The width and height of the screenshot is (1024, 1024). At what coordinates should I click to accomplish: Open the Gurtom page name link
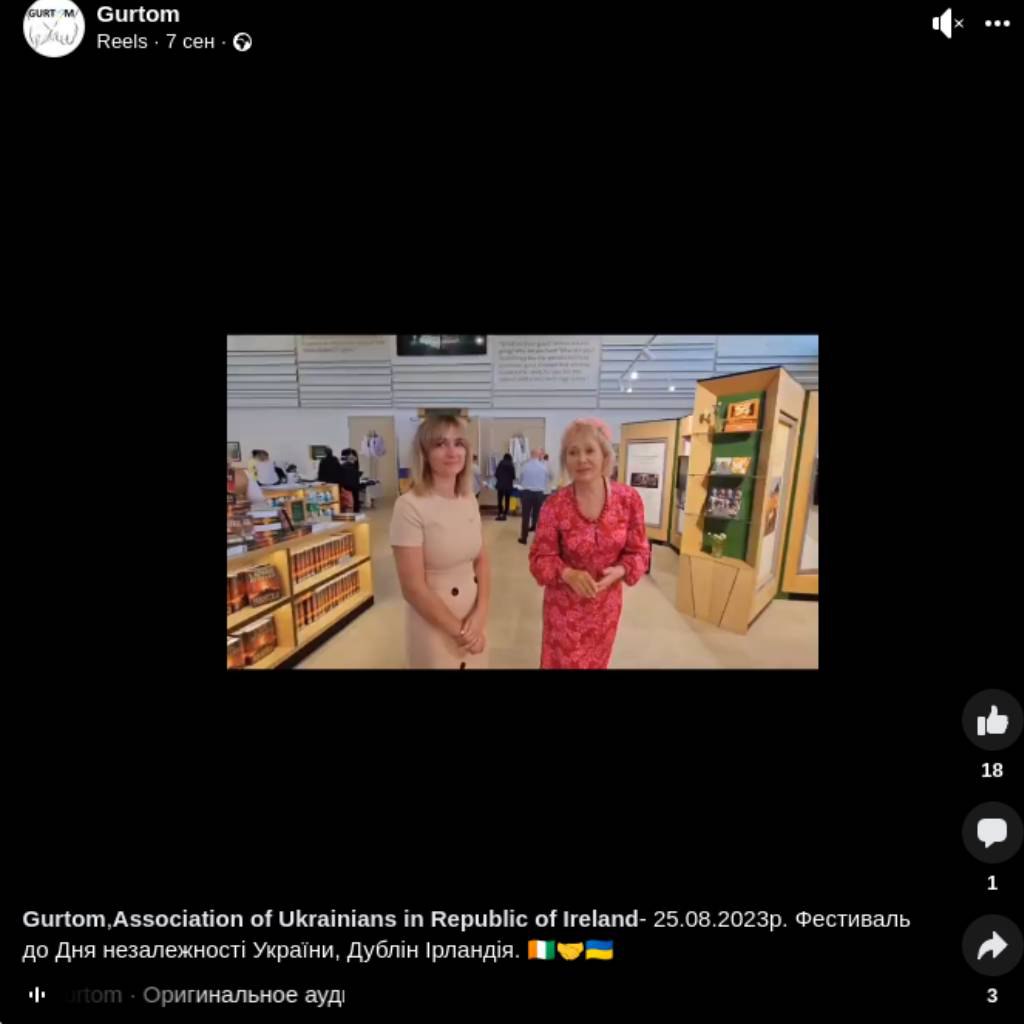click(x=138, y=14)
